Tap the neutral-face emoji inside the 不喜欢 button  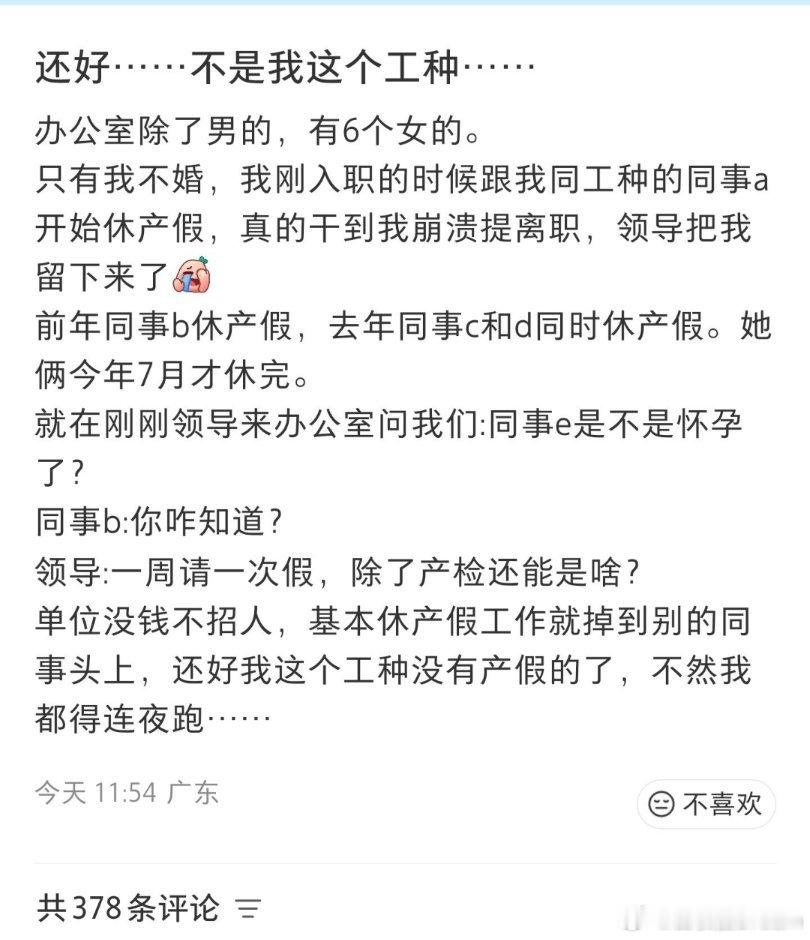(662, 804)
